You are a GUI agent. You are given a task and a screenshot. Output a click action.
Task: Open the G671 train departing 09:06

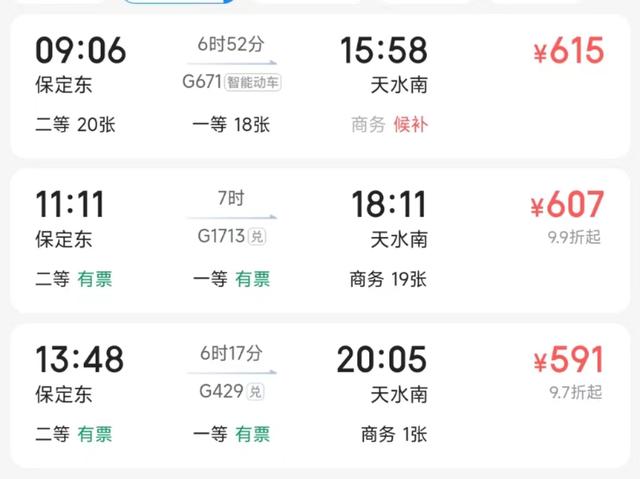click(x=320, y=85)
